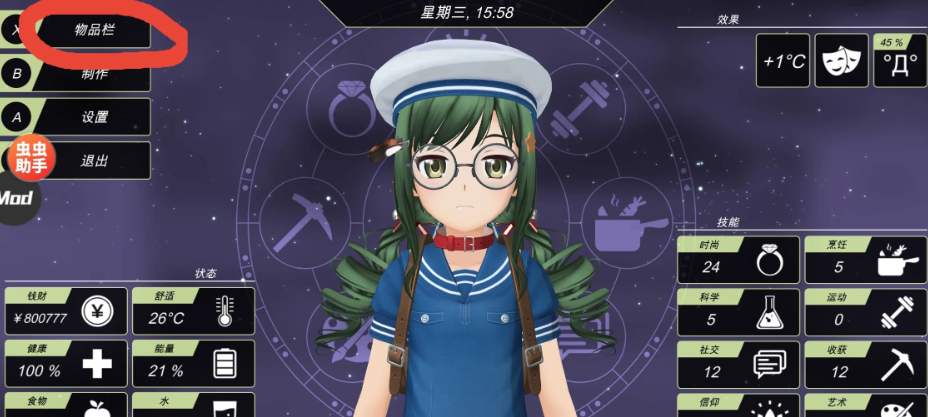Viewport: 928px width, 417px height.
Task: View the 45% face effect
Action: coord(898,61)
